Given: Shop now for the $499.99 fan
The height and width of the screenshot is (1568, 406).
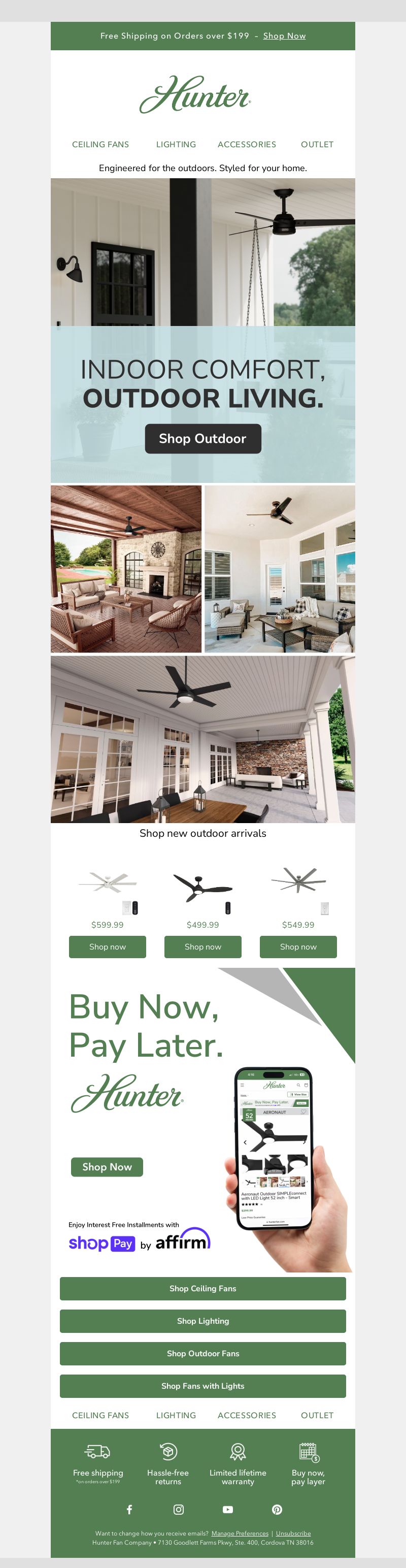Looking at the screenshot, I should tap(202, 946).
